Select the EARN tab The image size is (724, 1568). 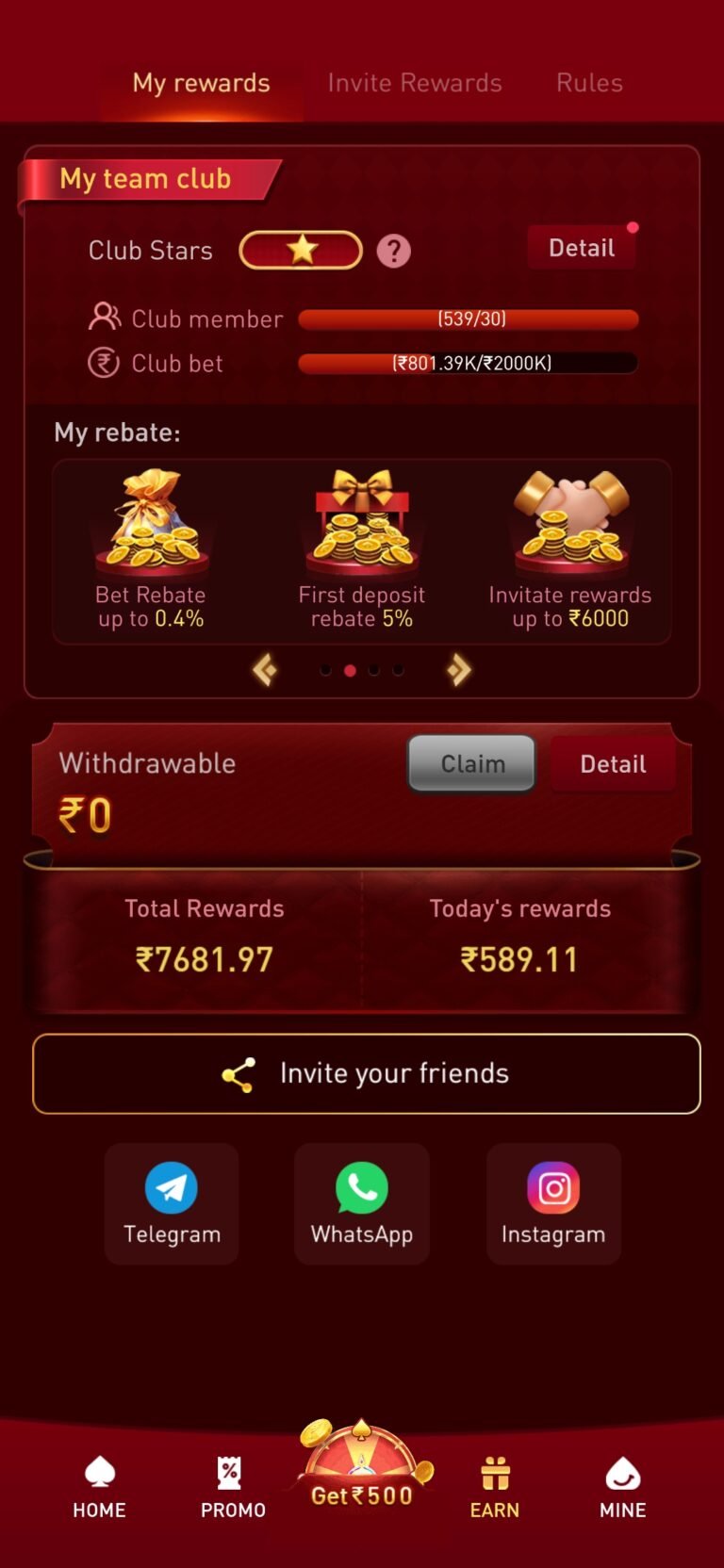pos(495,1488)
